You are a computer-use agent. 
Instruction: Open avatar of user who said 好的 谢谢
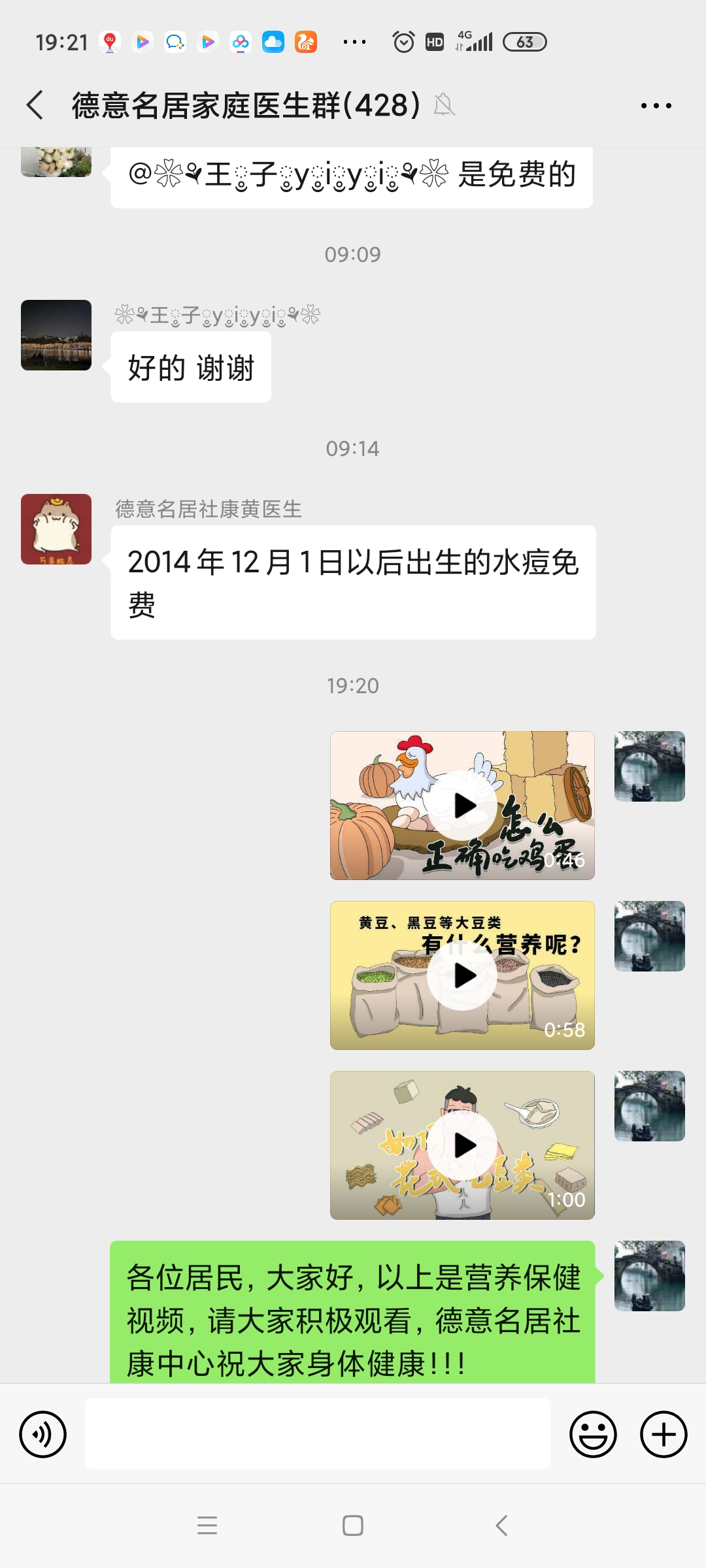click(56, 335)
